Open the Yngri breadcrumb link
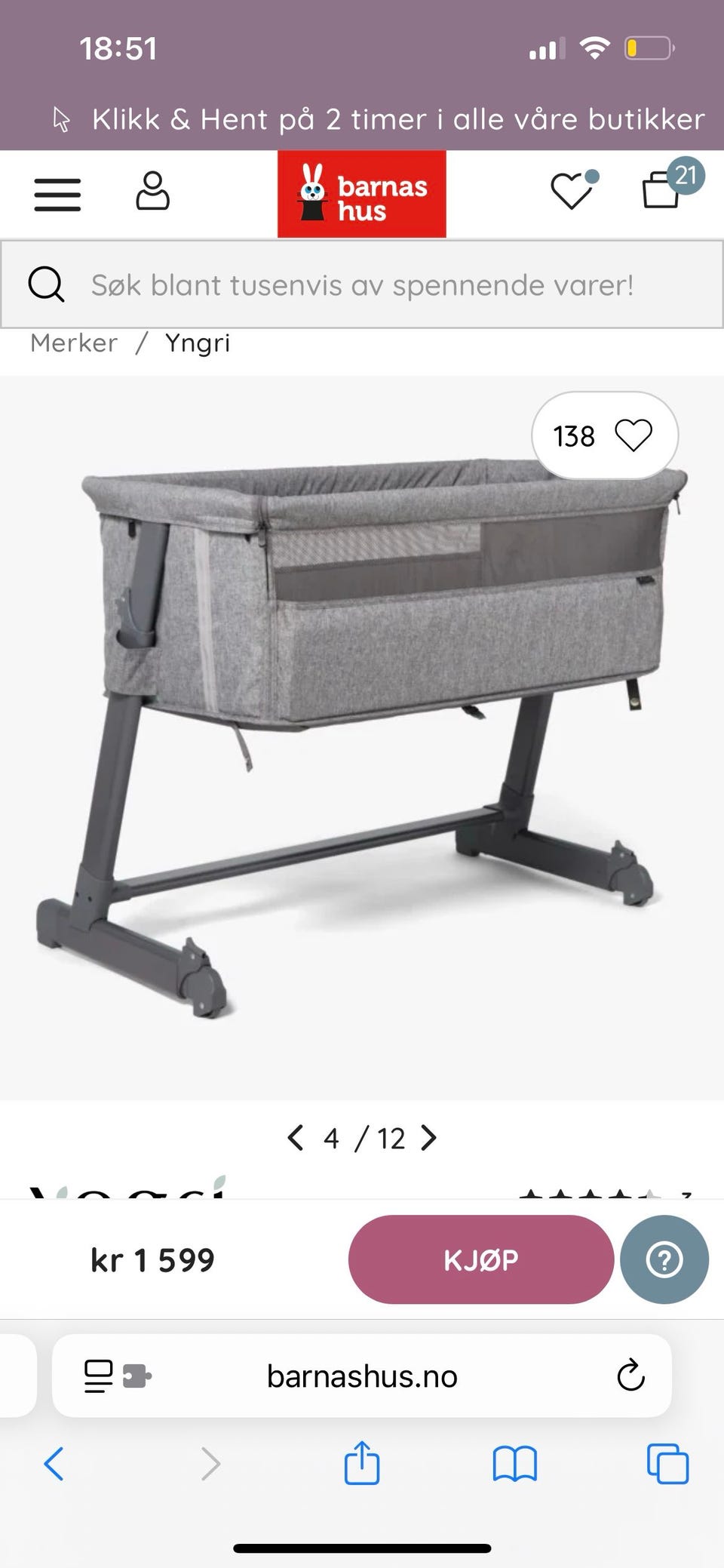The width and height of the screenshot is (724, 1568). pyautogui.click(x=198, y=343)
